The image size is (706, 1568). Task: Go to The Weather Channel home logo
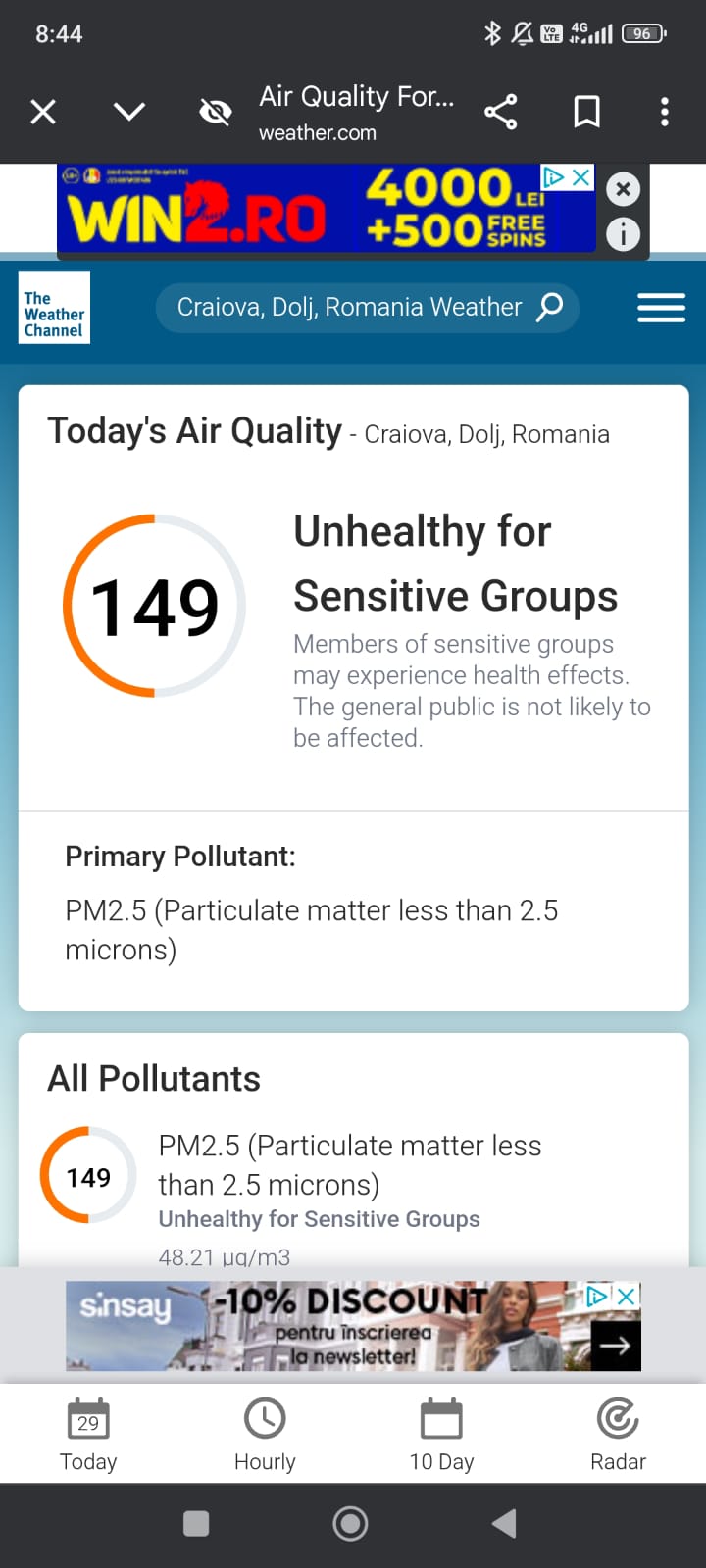(x=54, y=308)
